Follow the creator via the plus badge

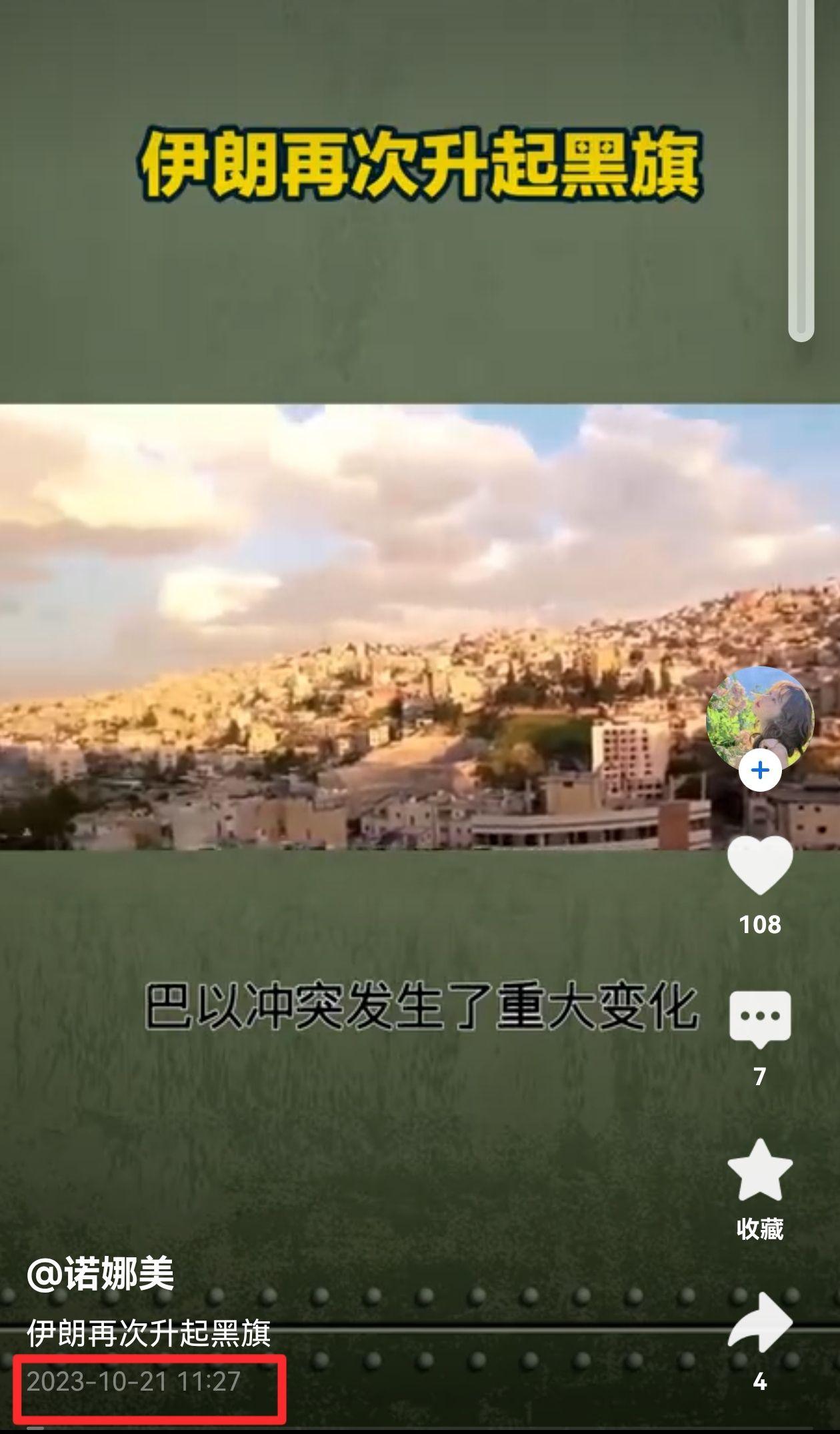(x=759, y=772)
